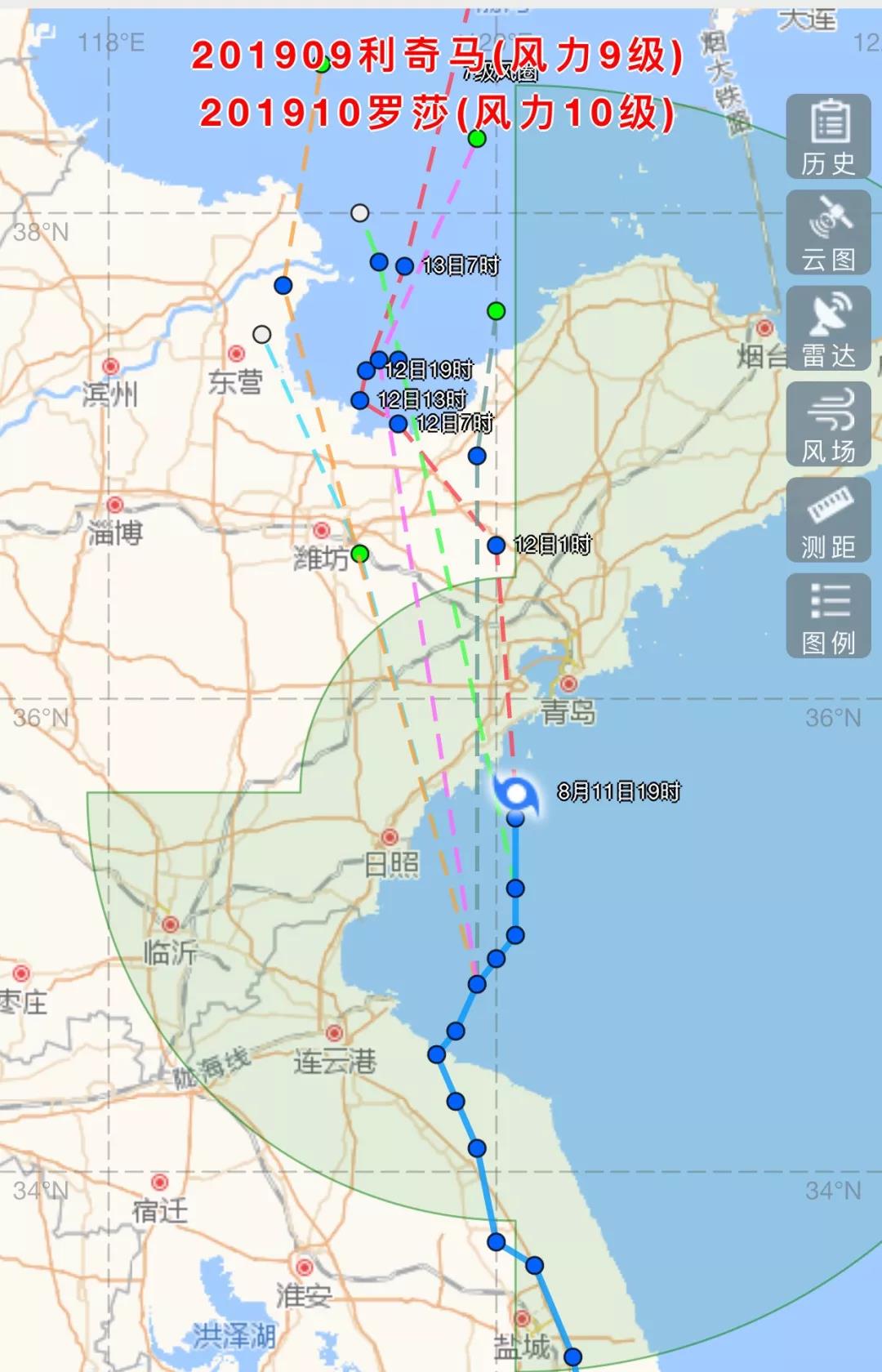Screen dimensions: 882x1372
Task: Tap the typhoon position marked 8月11日19时
Action: 516,793
